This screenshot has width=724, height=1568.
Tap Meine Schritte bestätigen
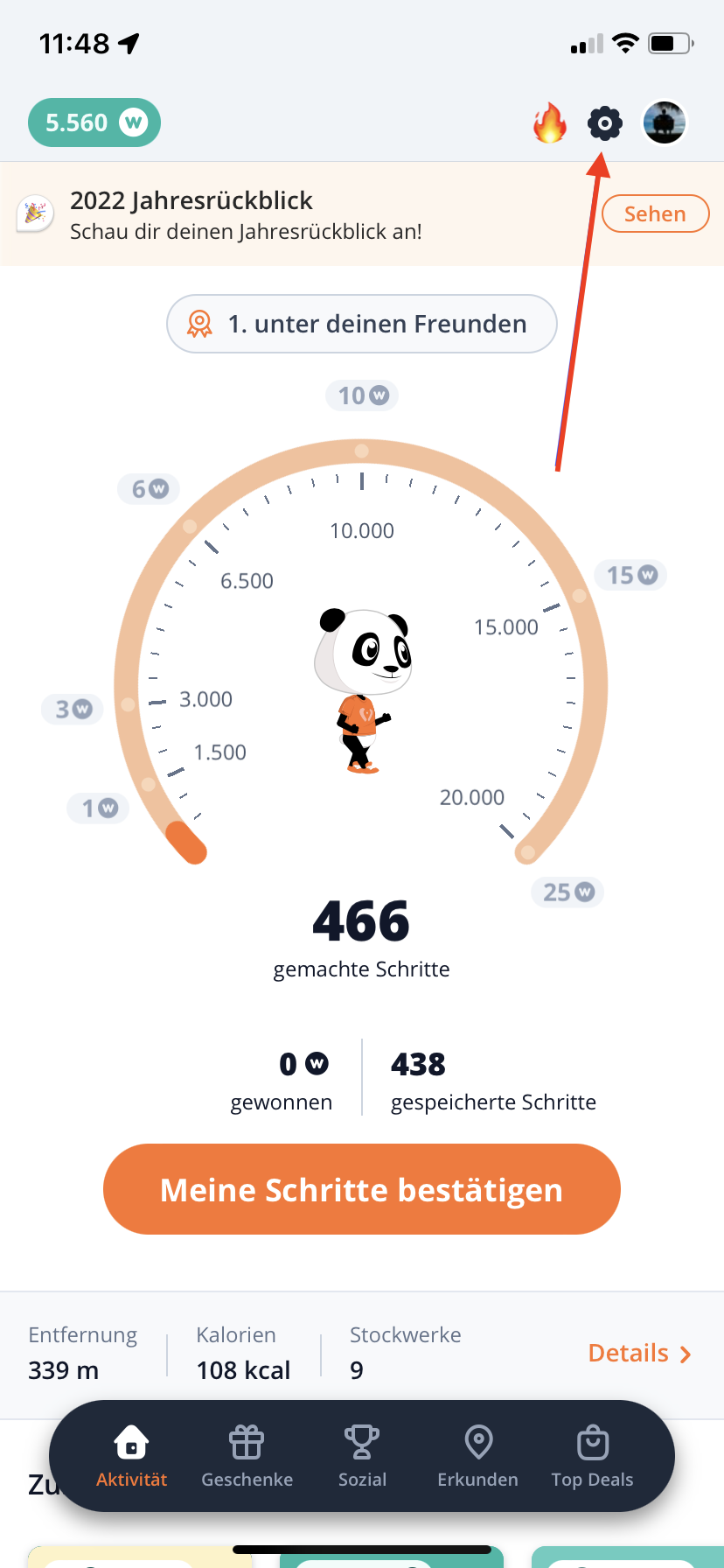point(362,1189)
